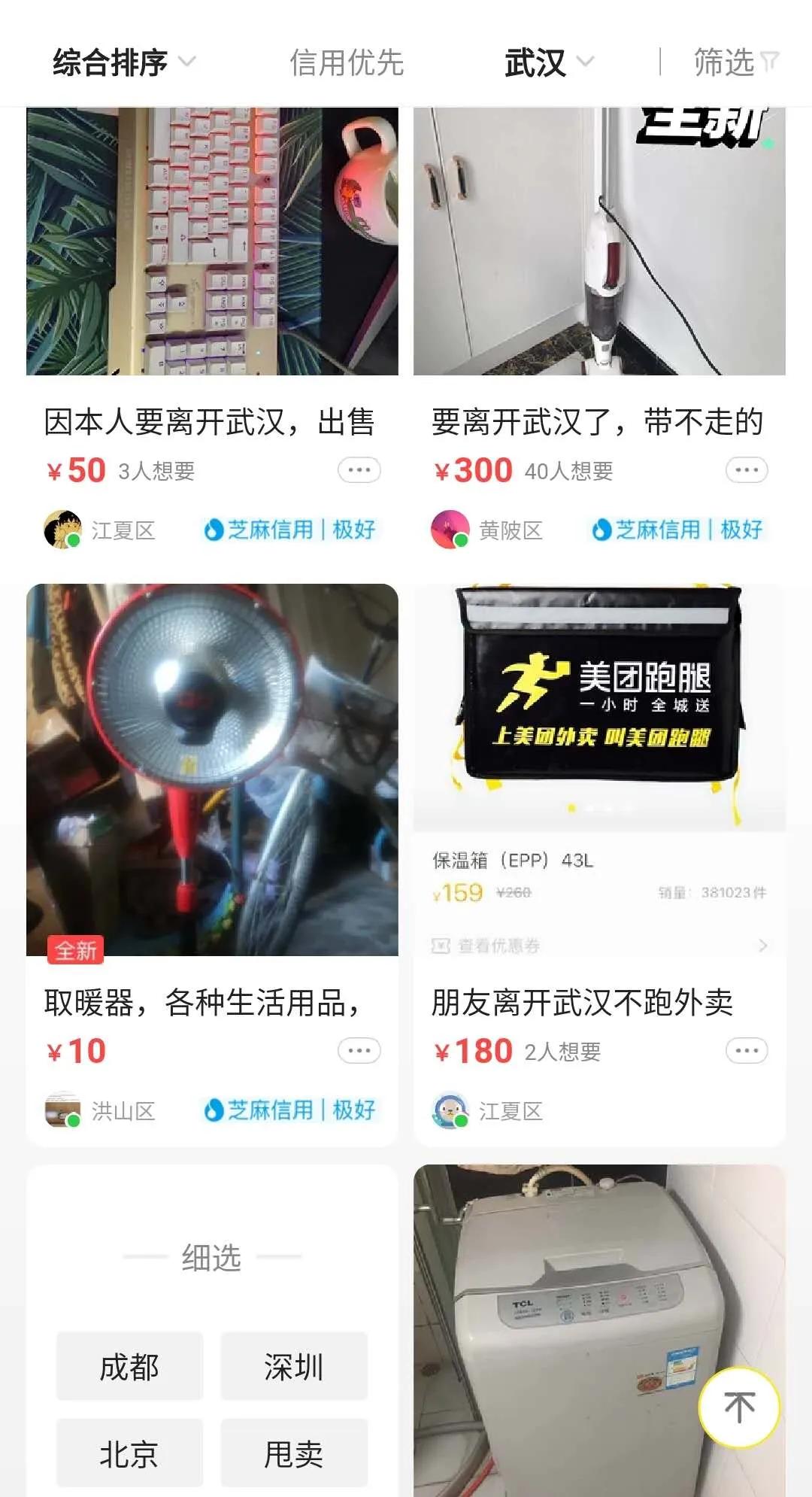Tap the 江夏区 seller avatar on first listing

point(63,530)
